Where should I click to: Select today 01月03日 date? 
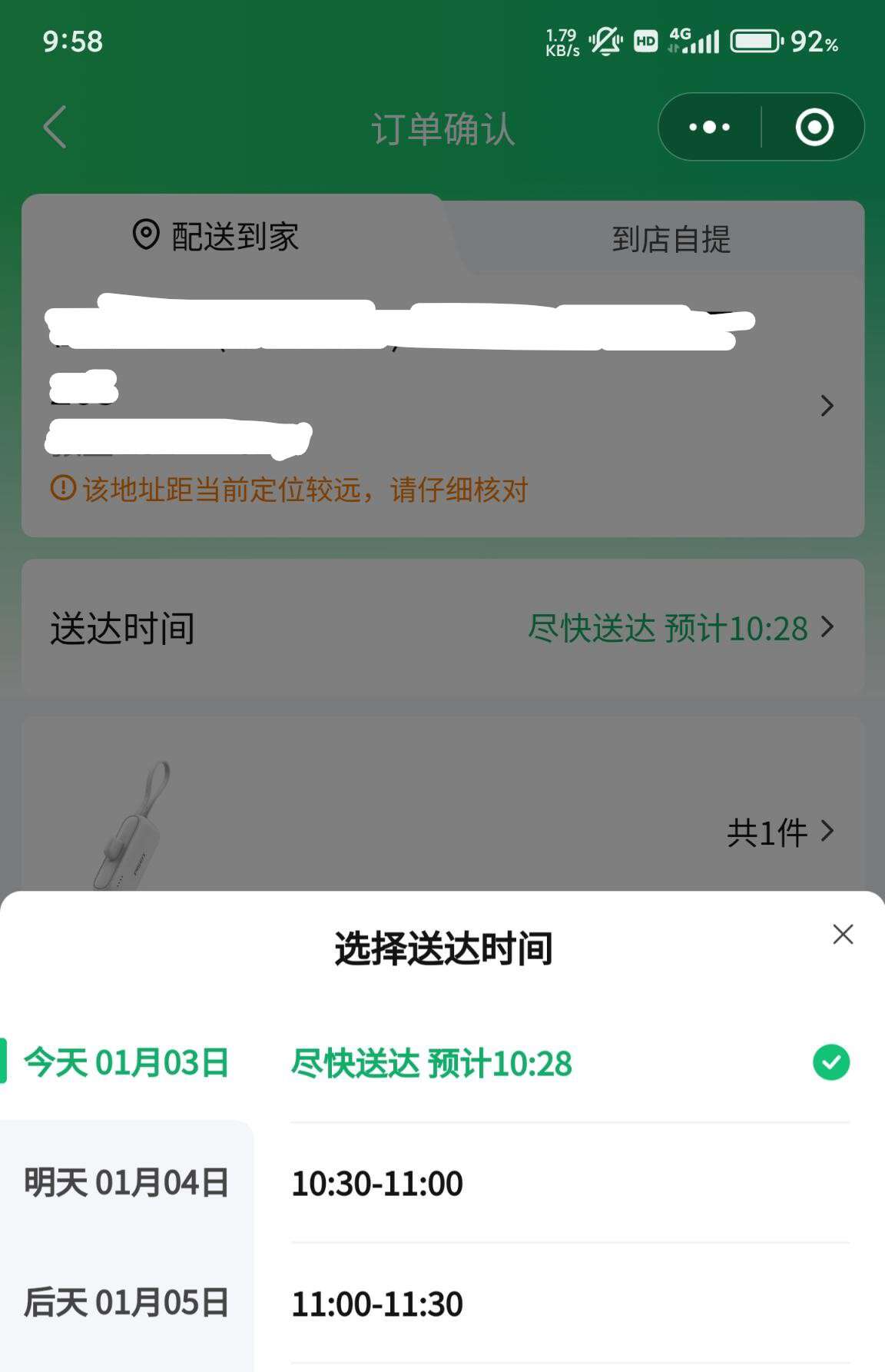(127, 1062)
